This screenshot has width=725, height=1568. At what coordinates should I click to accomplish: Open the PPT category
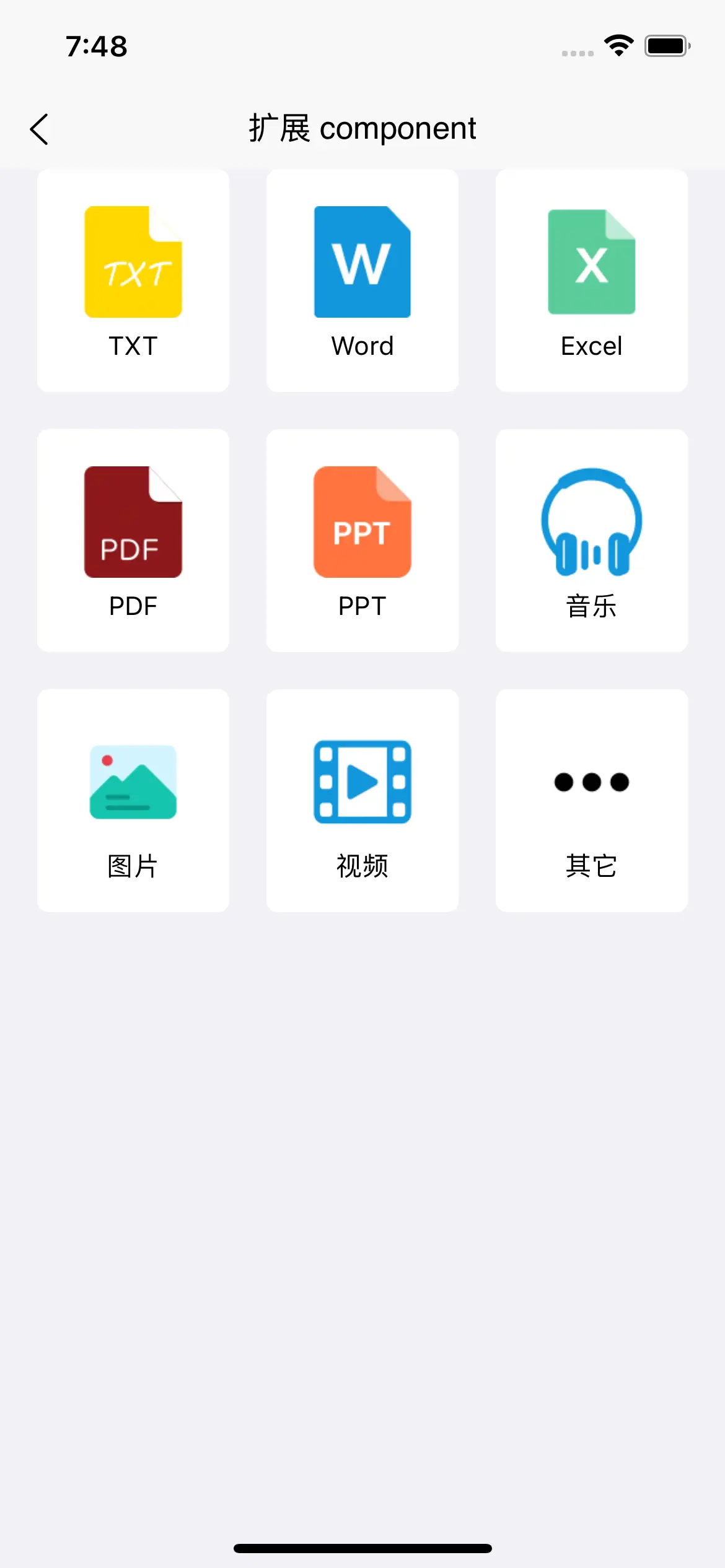click(362, 540)
